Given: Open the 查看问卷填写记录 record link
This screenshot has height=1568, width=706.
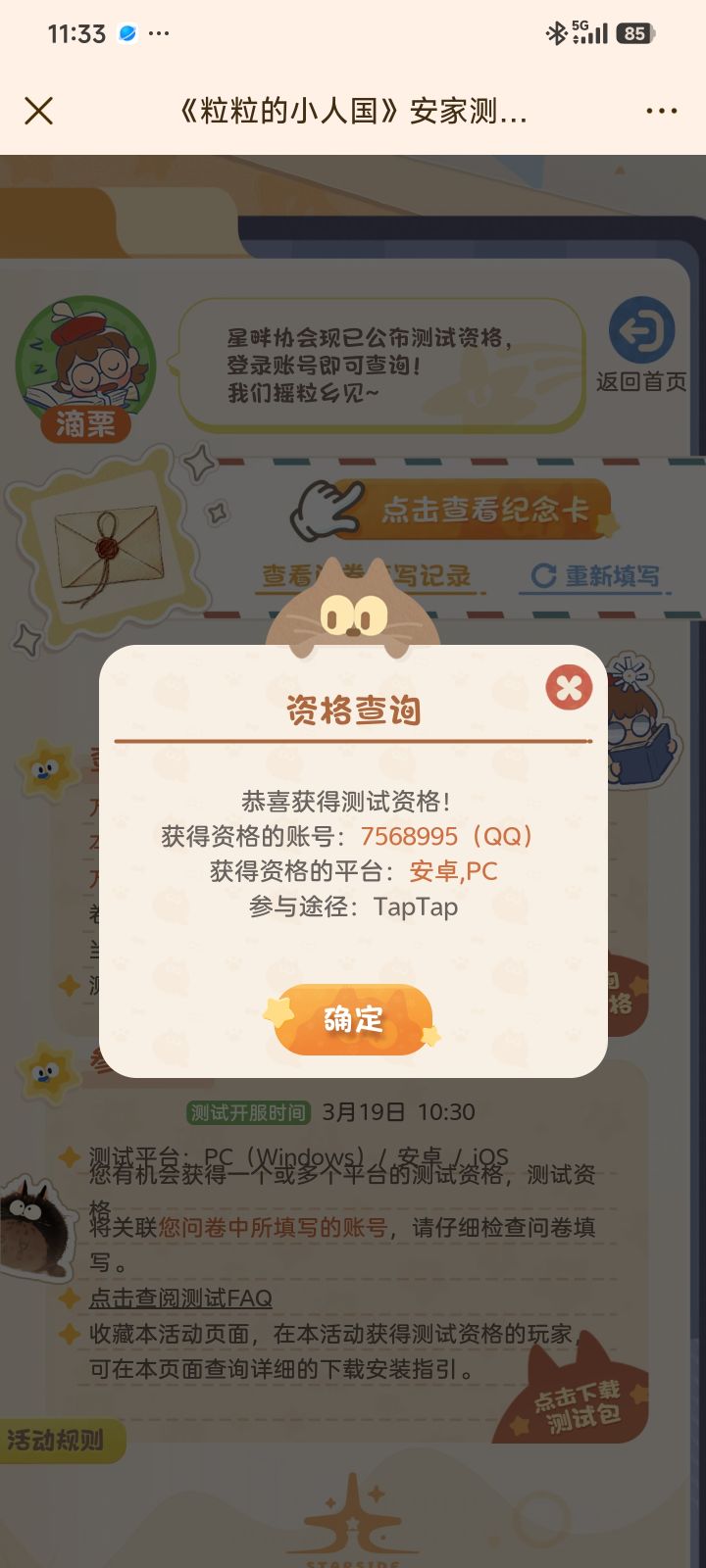Looking at the screenshot, I should pos(370,577).
